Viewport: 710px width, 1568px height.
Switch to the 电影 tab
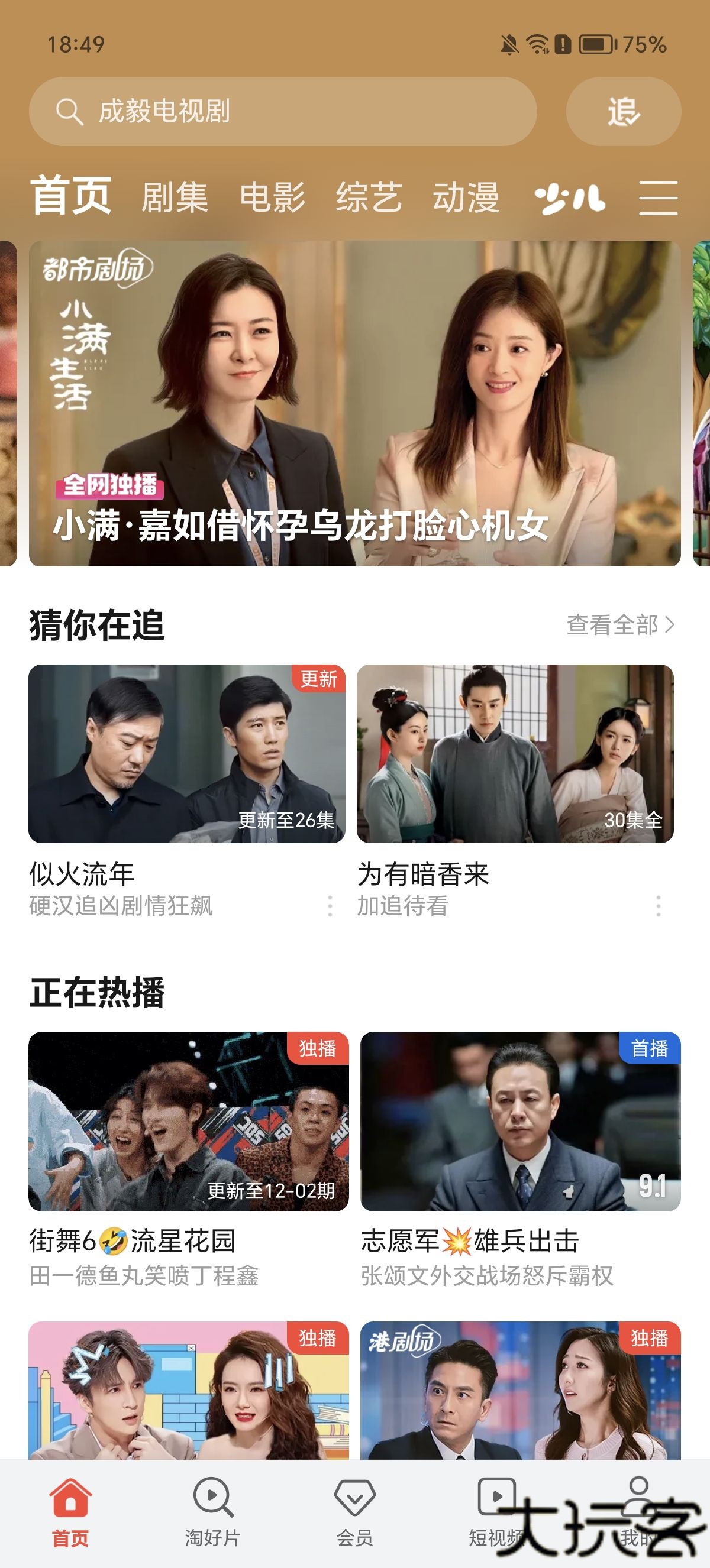(x=272, y=198)
